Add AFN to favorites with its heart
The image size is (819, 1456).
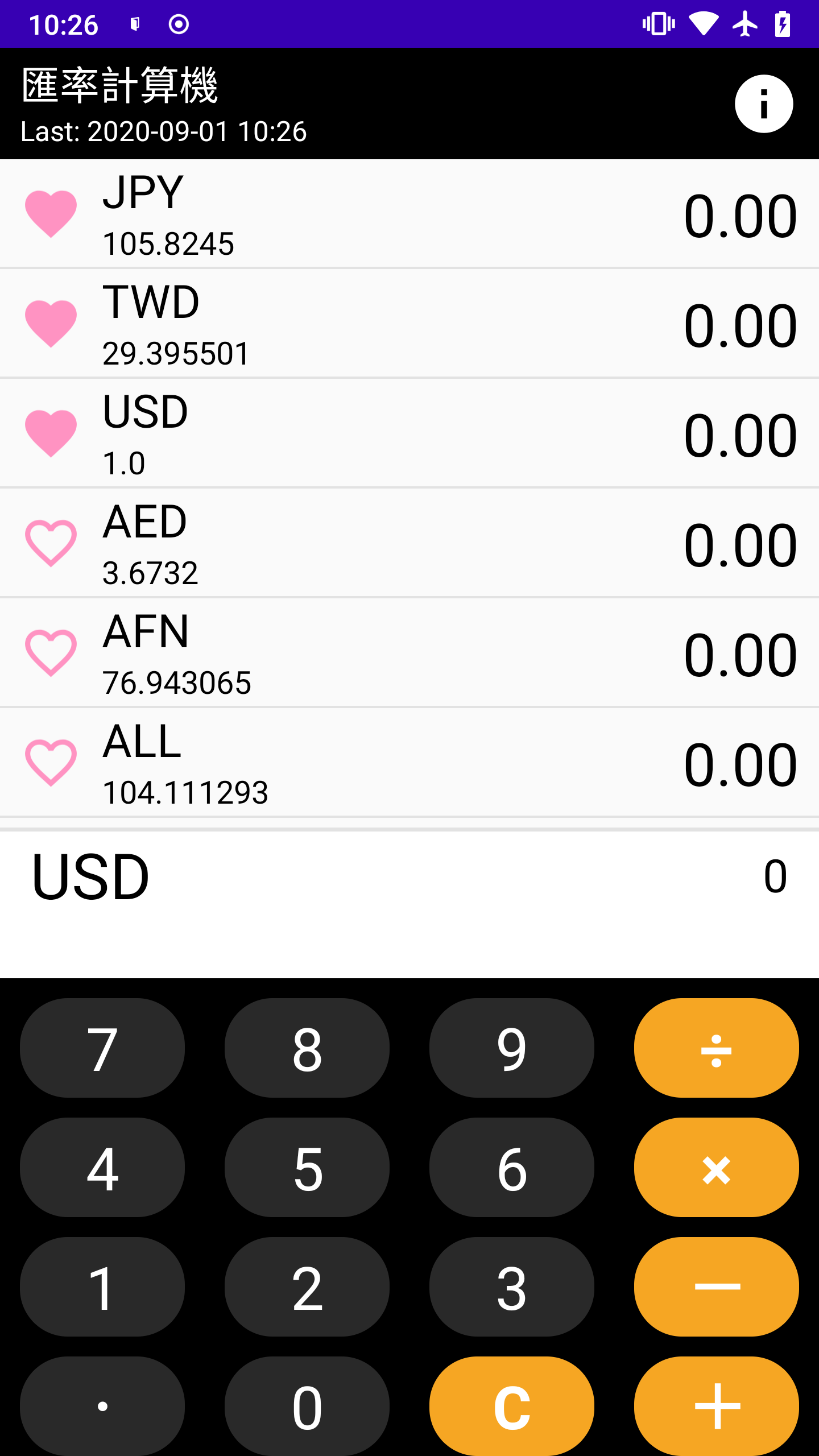click(x=51, y=653)
